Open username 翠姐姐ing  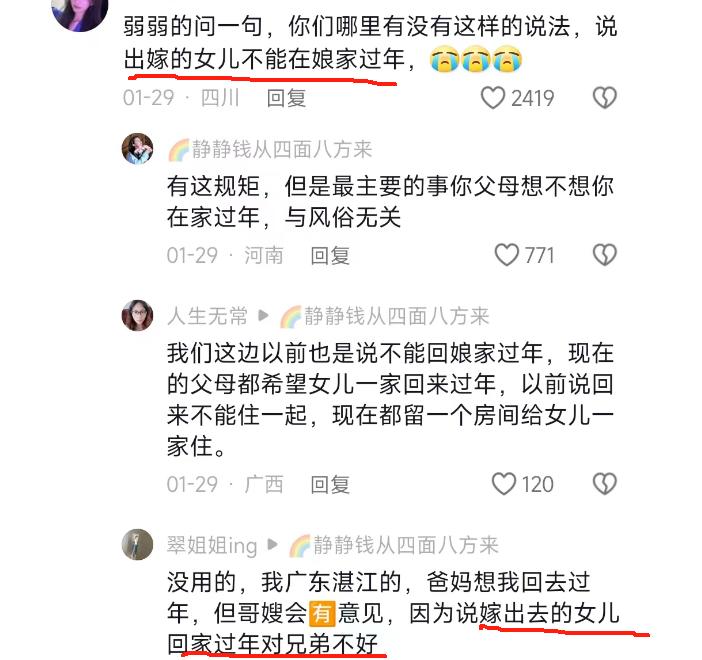[x=212, y=545]
